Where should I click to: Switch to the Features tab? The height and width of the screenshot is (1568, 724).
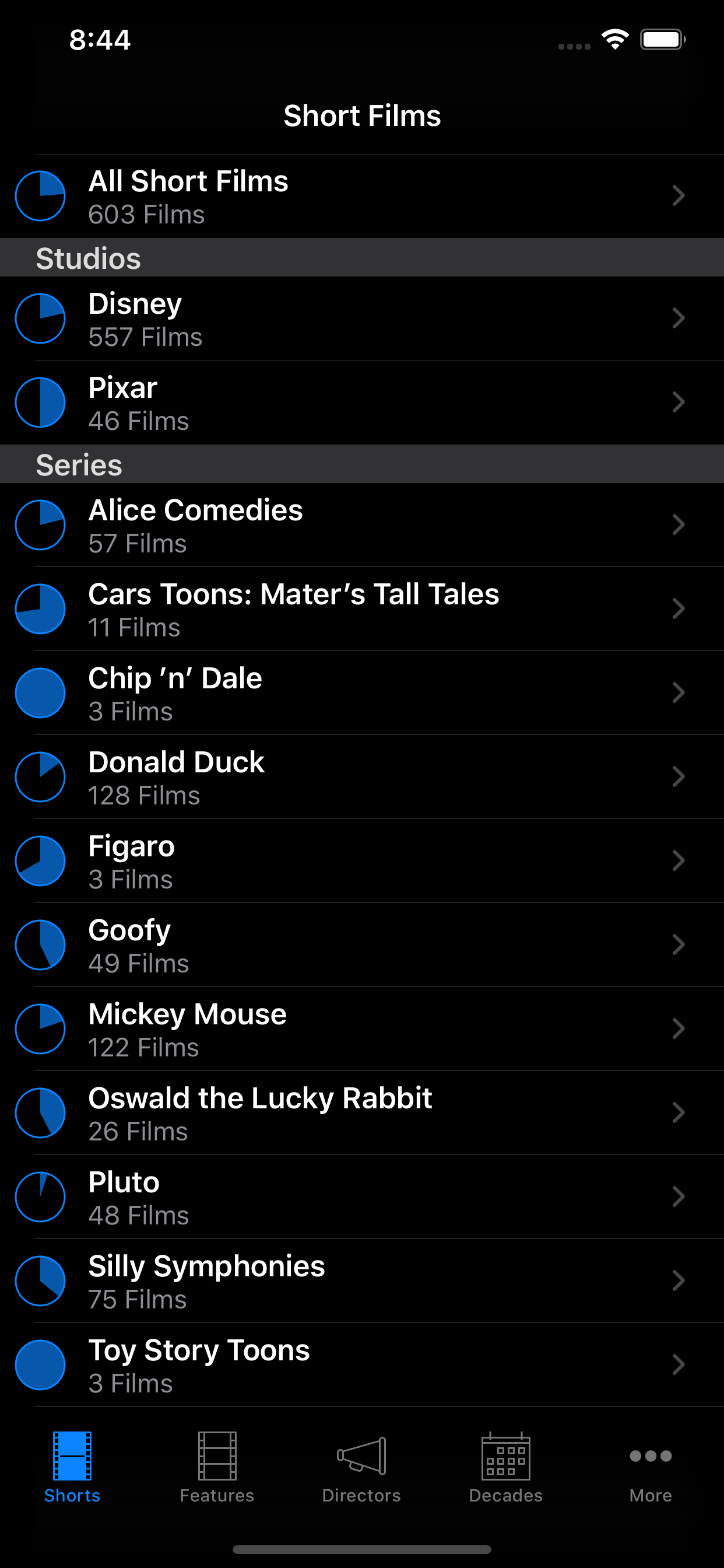coord(217,1468)
